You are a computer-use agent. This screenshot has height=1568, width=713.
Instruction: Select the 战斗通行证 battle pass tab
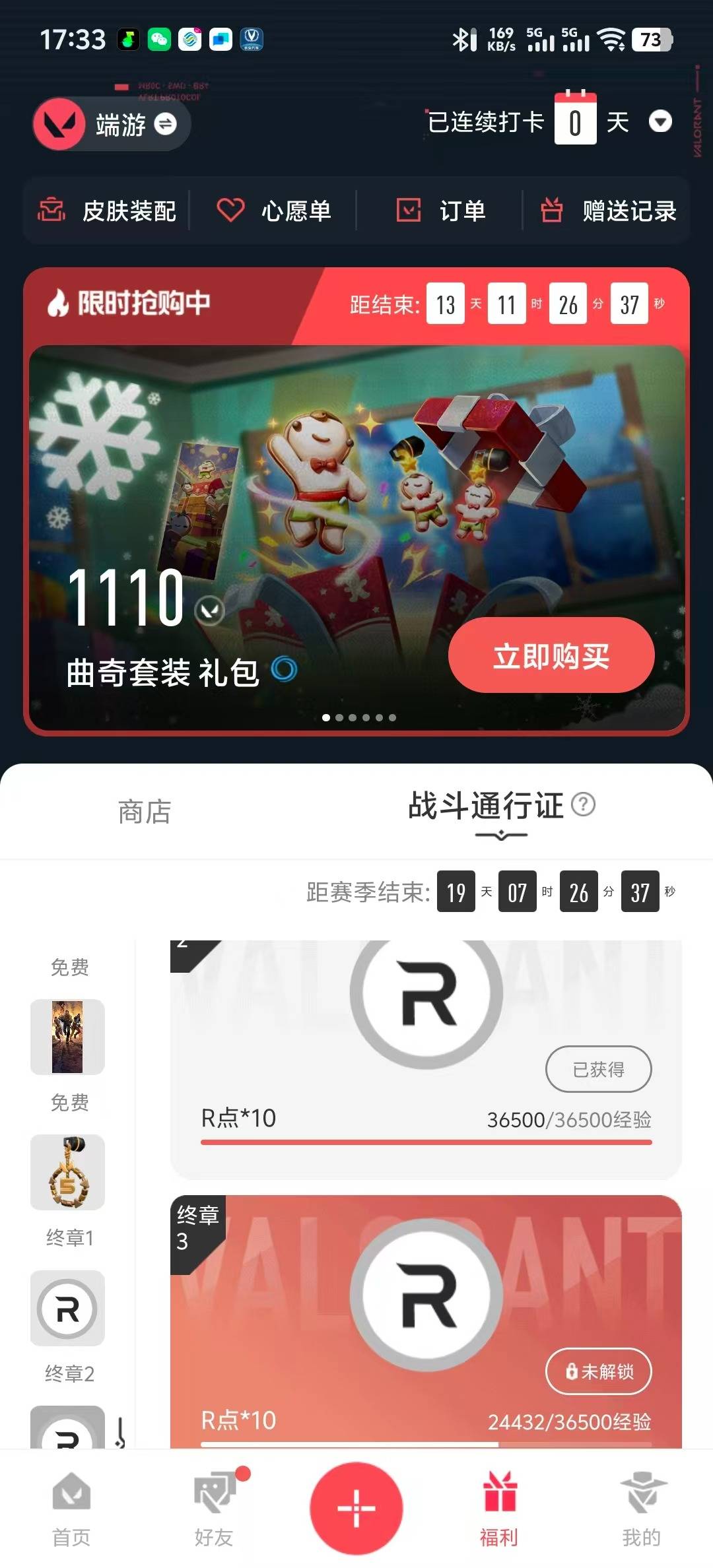click(x=486, y=808)
